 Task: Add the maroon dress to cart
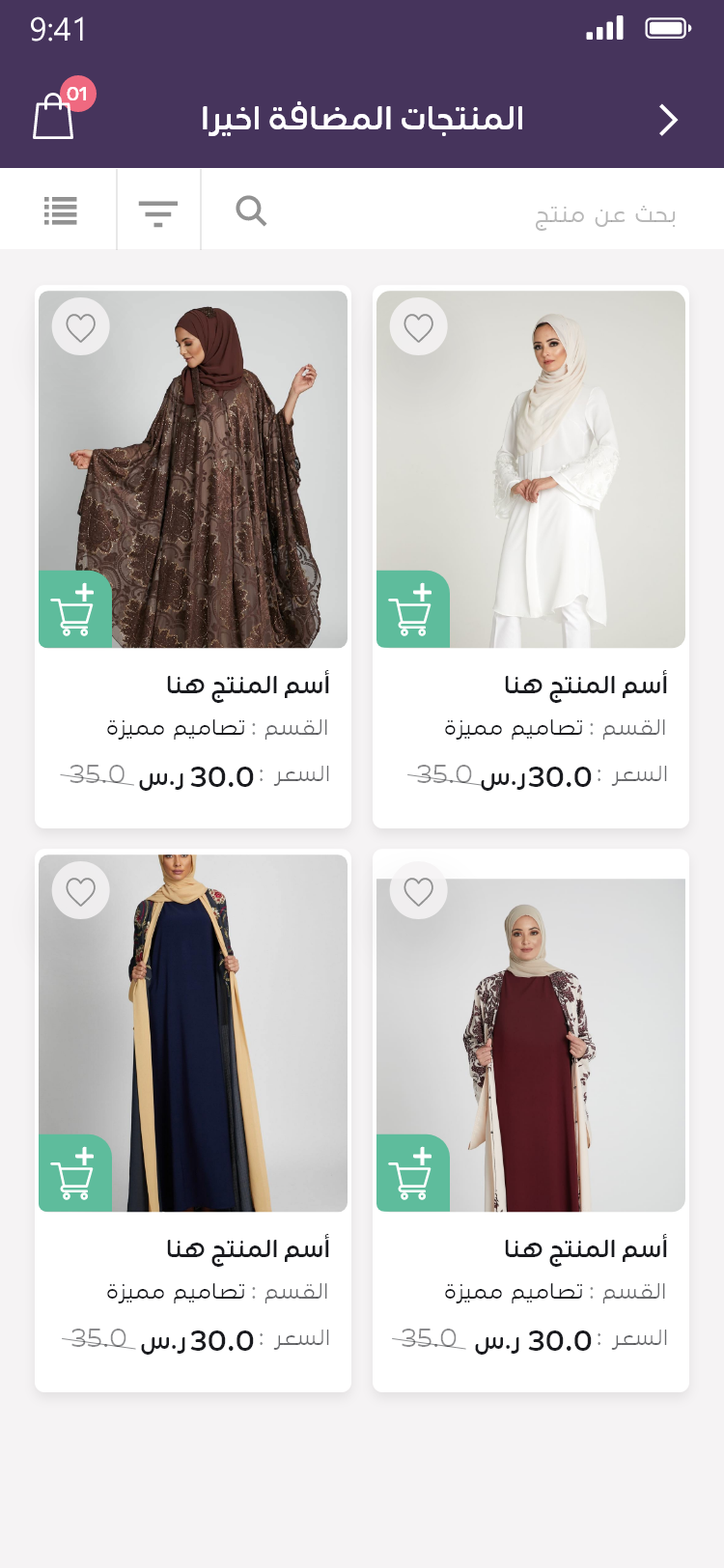413,1173
